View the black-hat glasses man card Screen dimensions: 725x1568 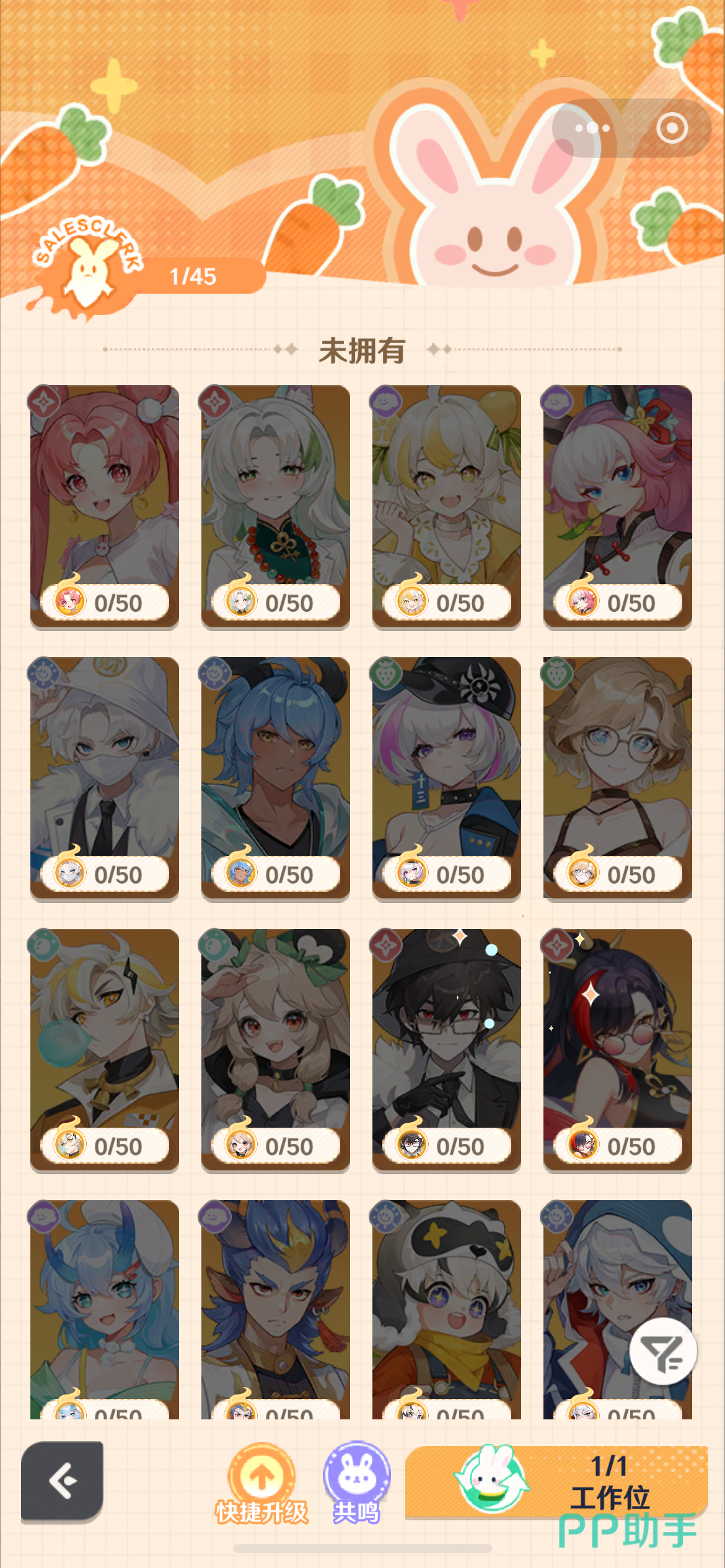pos(447,1048)
